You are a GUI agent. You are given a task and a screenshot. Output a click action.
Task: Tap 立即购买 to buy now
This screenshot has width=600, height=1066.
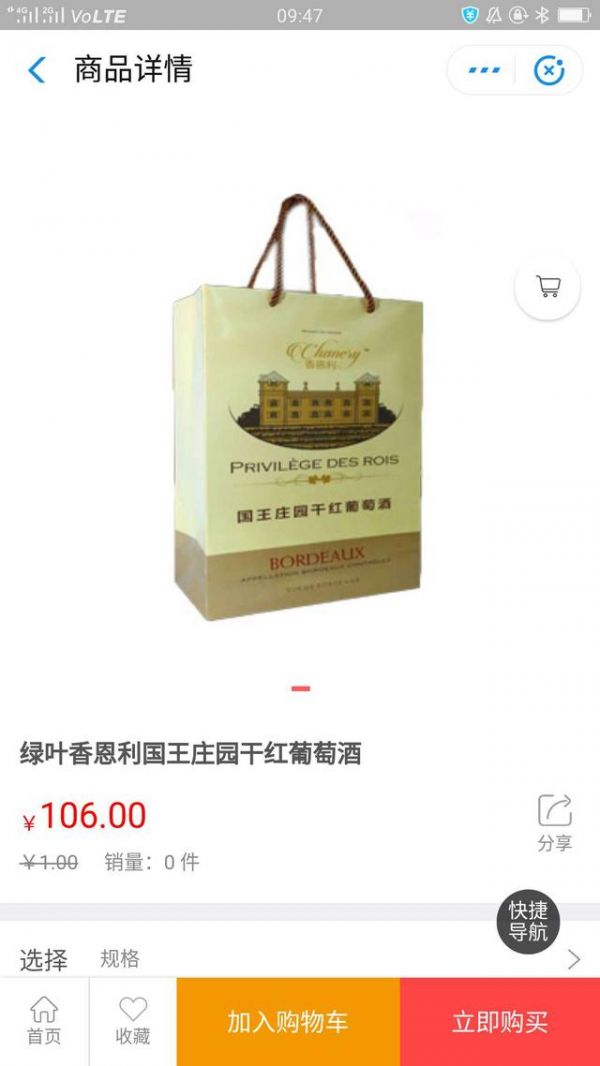coord(500,1022)
